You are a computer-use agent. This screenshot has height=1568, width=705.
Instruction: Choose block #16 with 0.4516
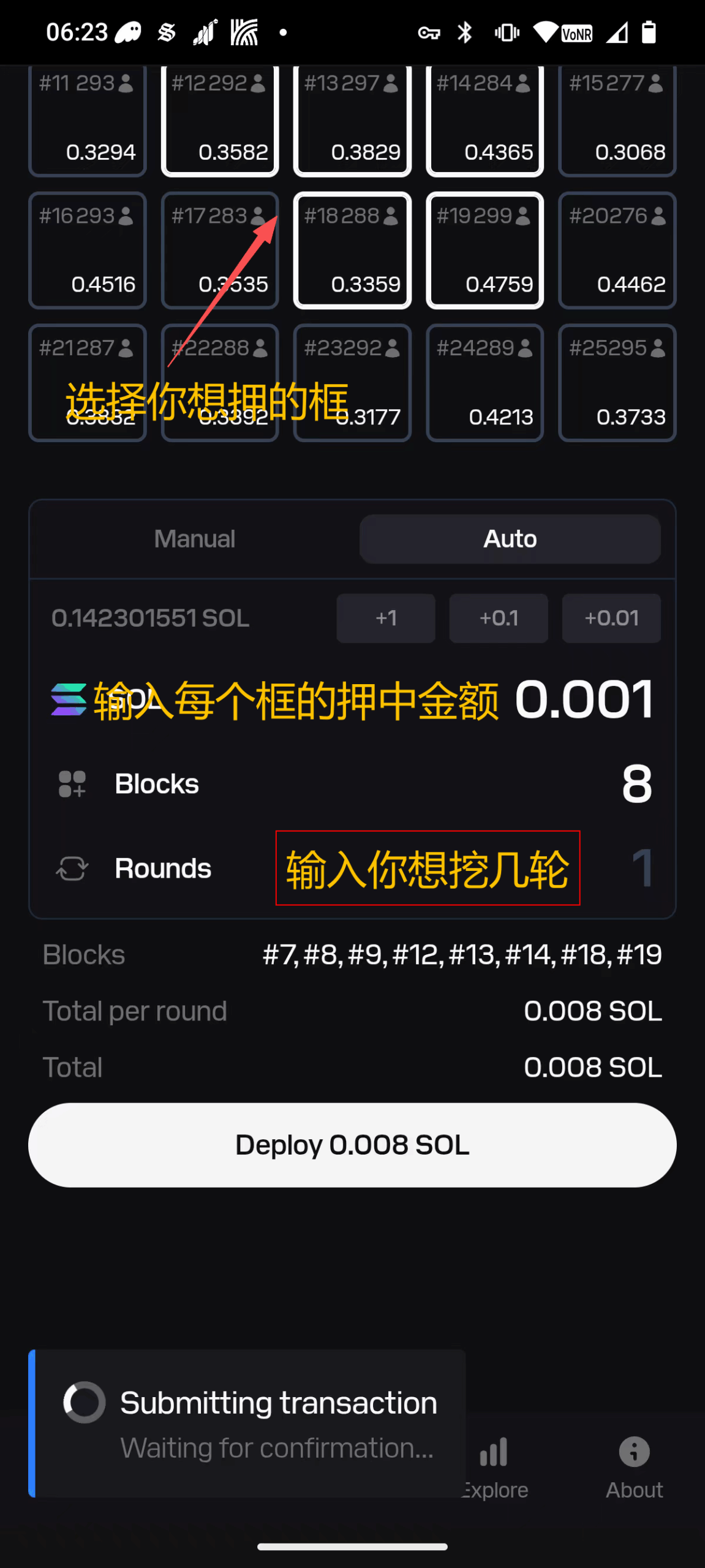click(x=88, y=251)
